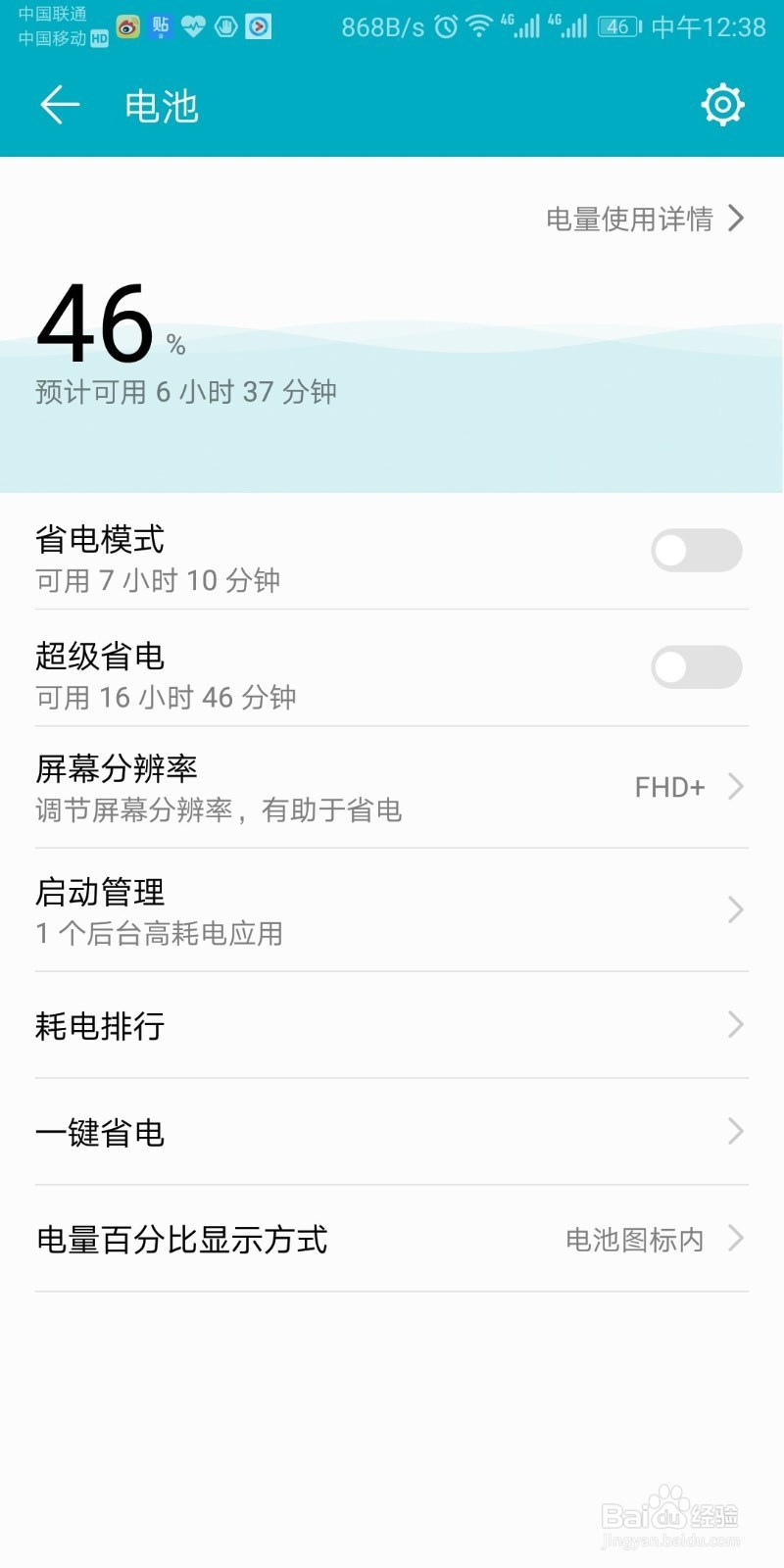
Task: Expand 耗电排行 power consumption ranking
Action: (392, 1026)
